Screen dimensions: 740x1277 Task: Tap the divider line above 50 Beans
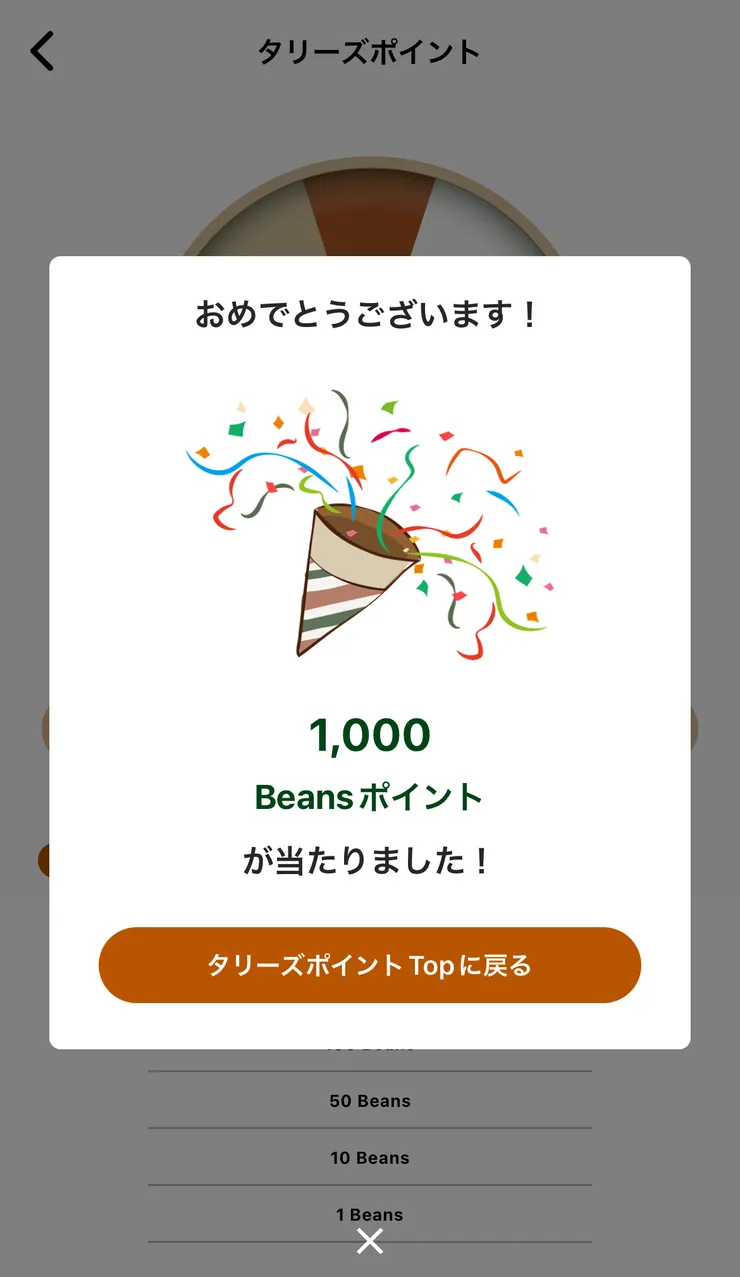370,1071
